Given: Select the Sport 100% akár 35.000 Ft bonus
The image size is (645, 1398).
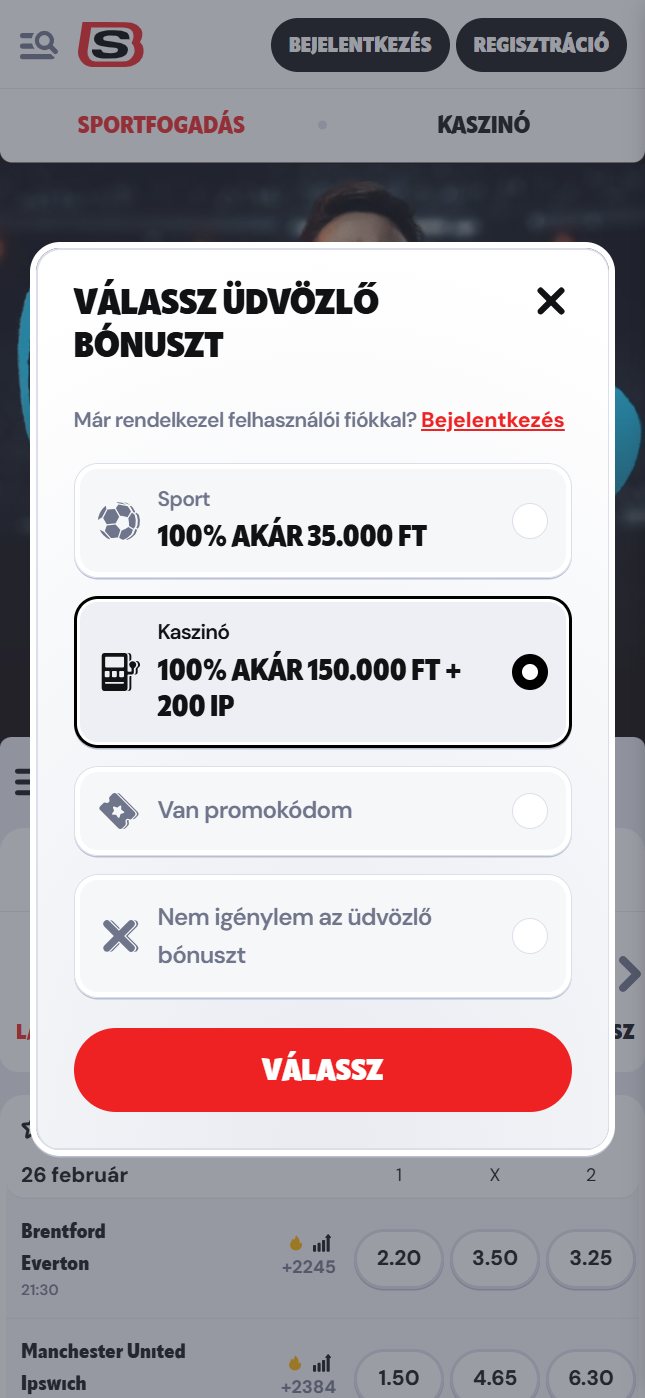Looking at the screenshot, I should point(322,521).
